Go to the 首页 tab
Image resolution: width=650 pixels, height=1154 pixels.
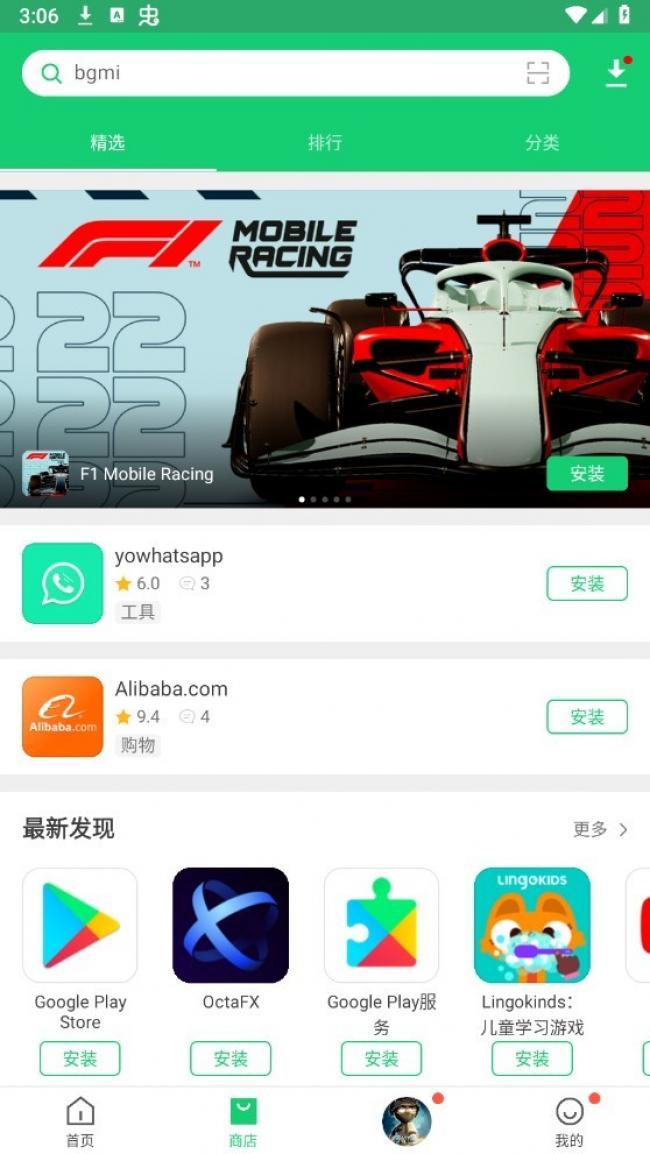80,1120
